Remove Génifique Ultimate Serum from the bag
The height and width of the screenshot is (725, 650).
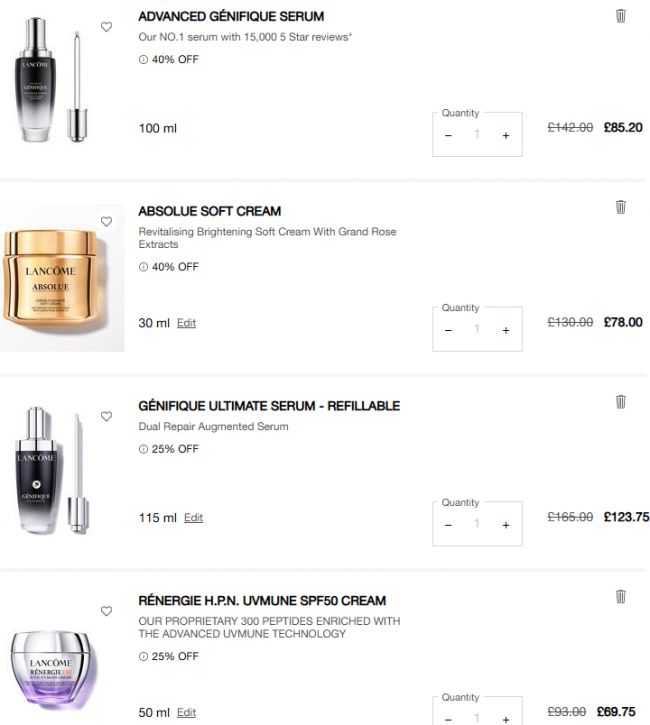pyautogui.click(x=620, y=402)
